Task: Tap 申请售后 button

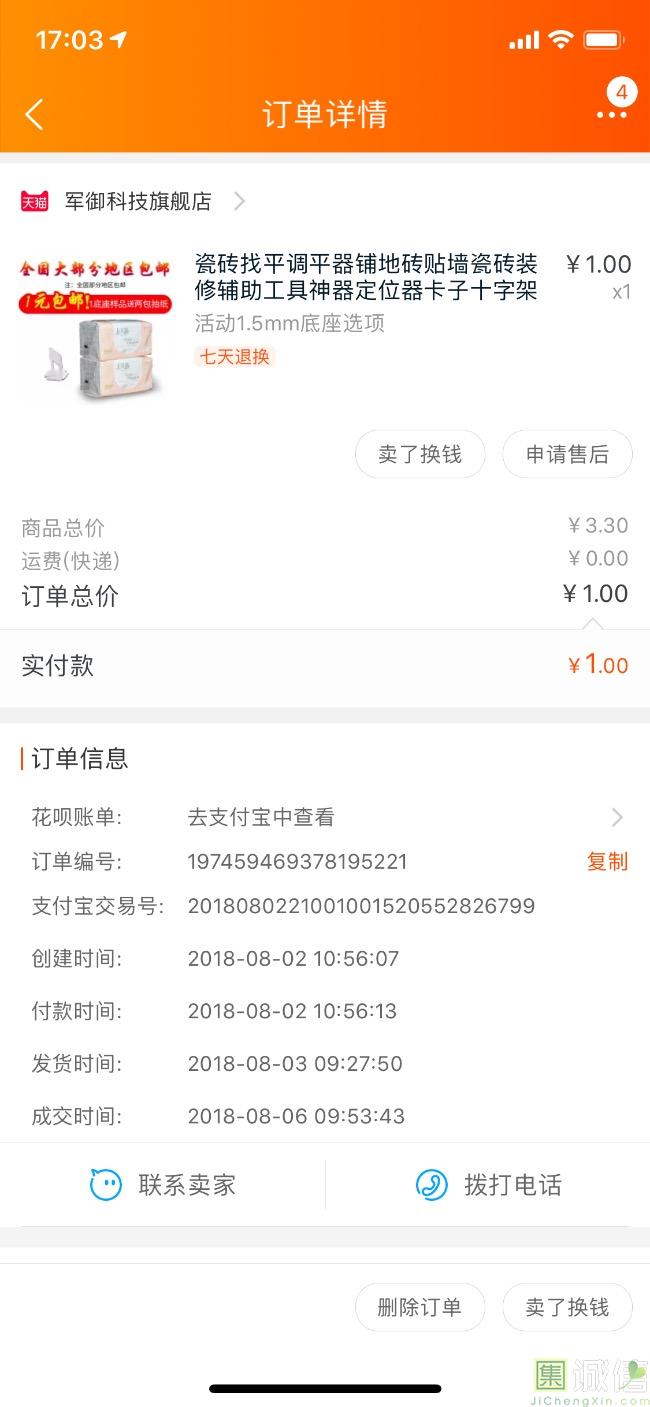Action: pos(567,454)
